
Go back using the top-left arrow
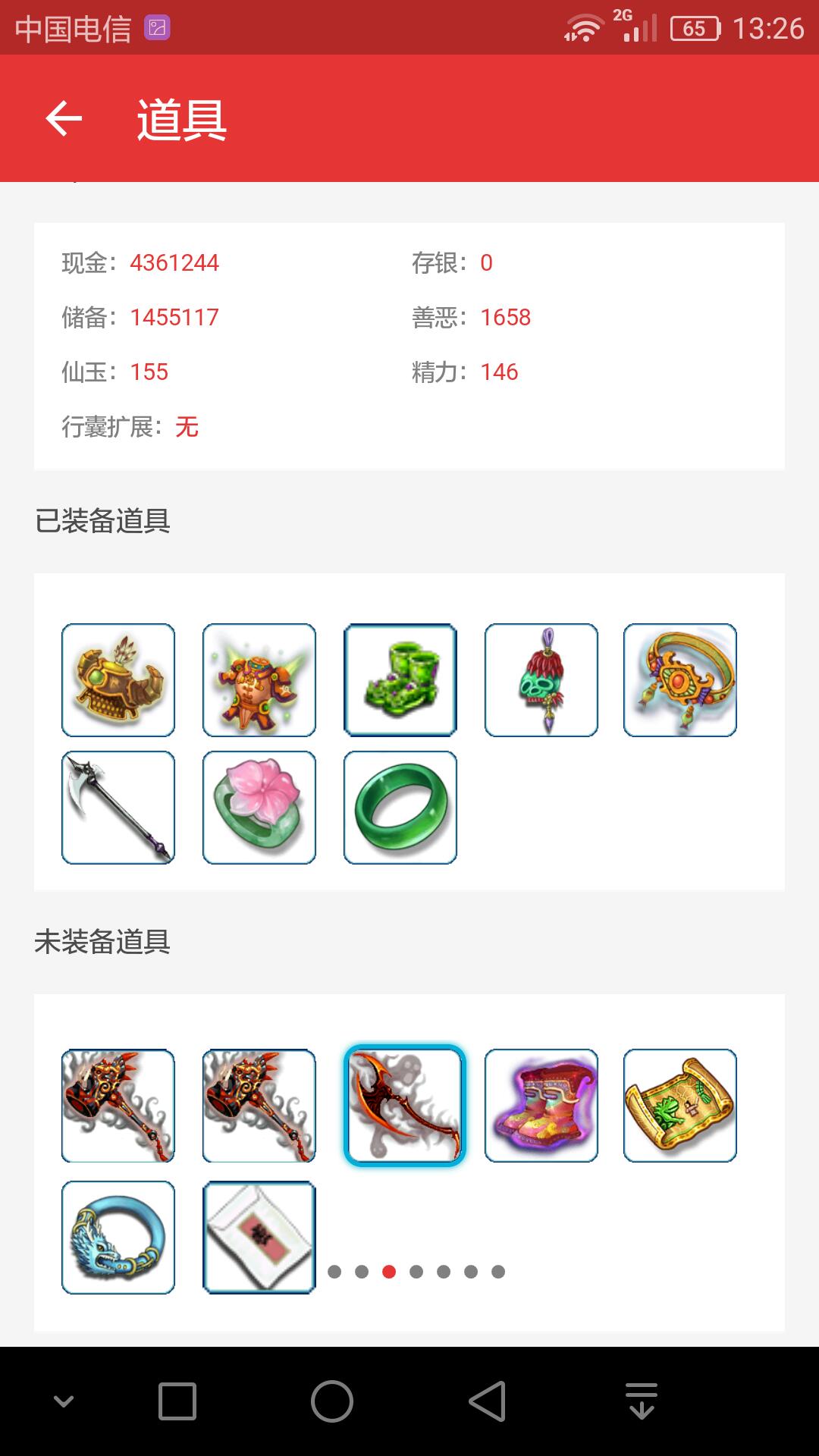pos(64,119)
